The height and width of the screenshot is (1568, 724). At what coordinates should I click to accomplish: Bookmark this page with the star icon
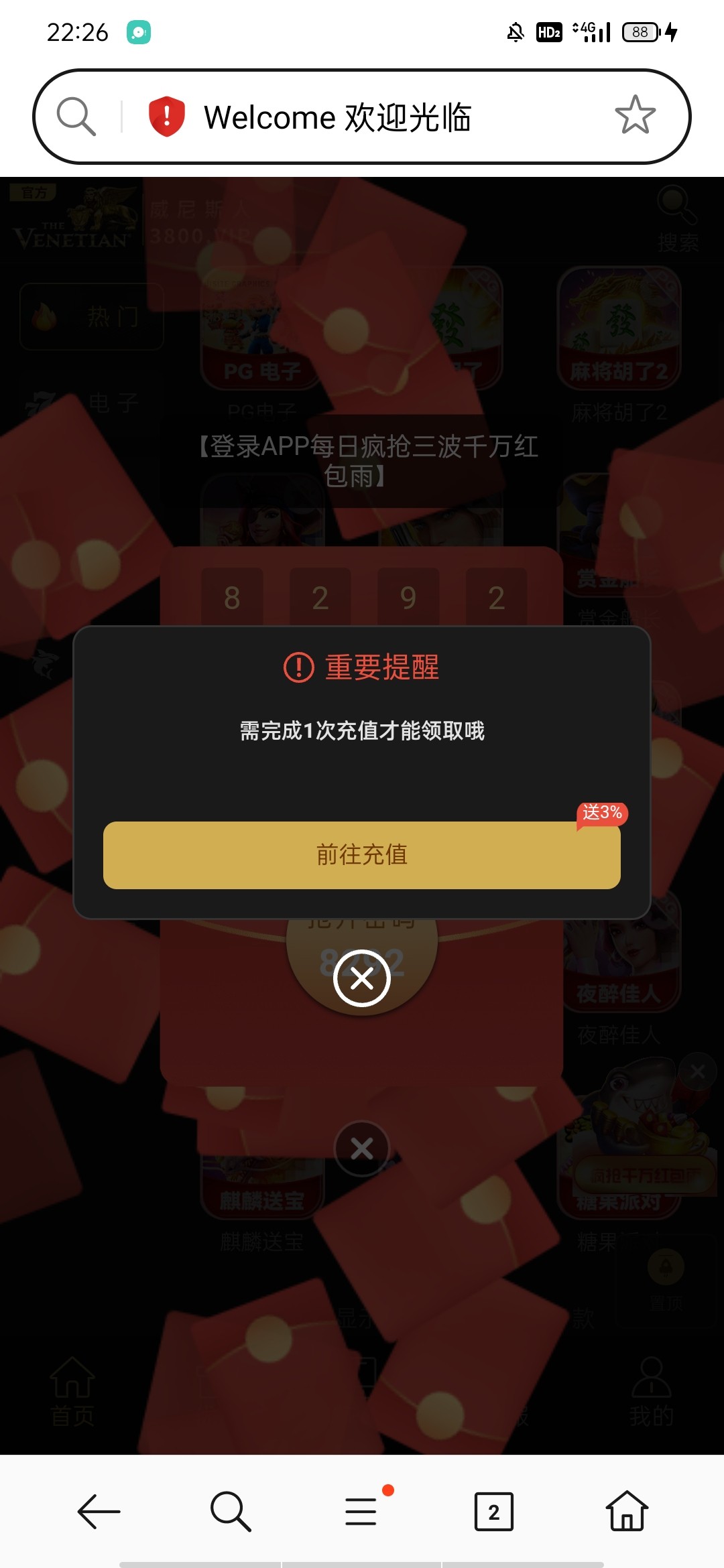point(635,115)
